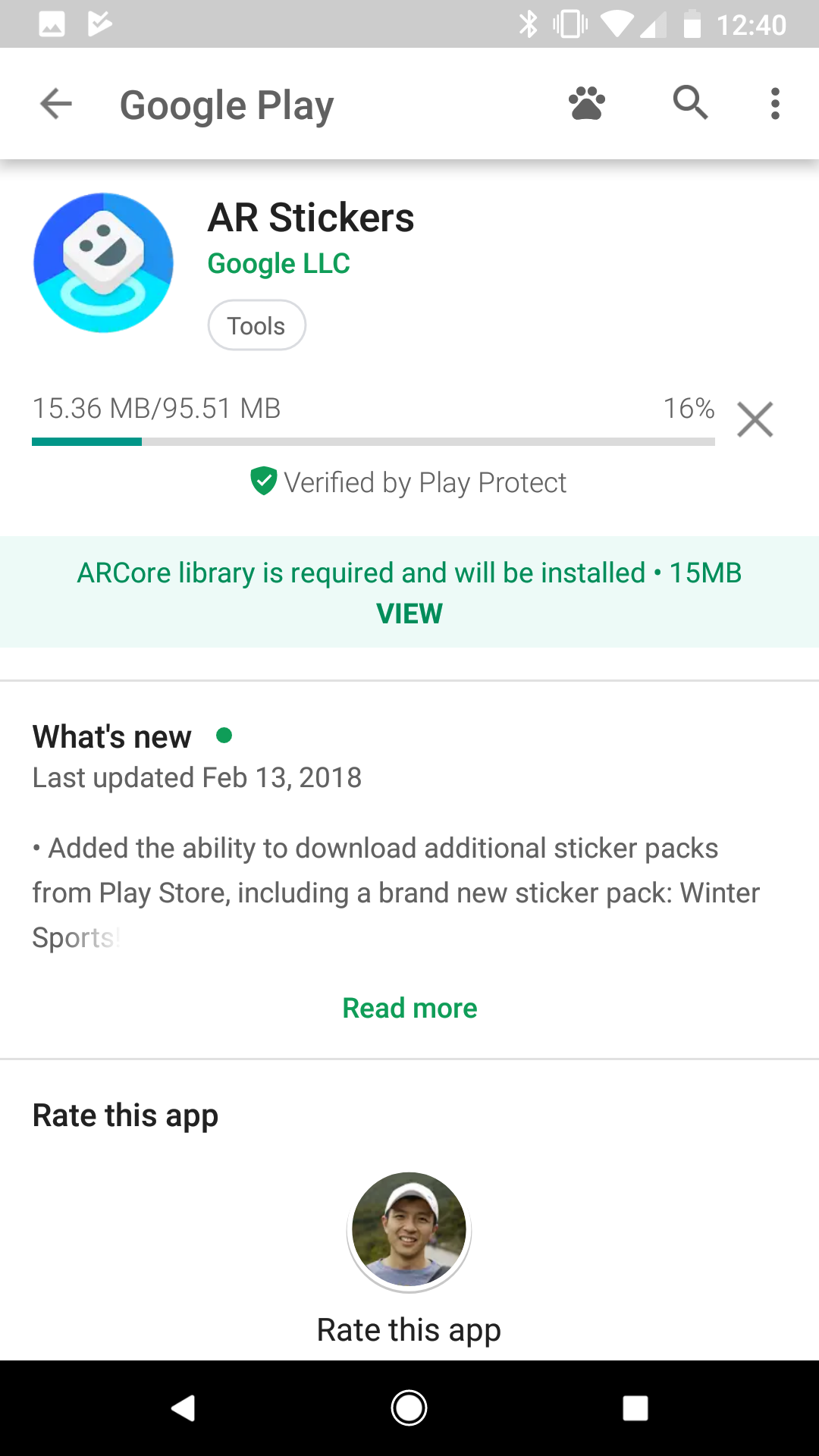Cancel the download with the X
Image resolution: width=819 pixels, height=1456 pixels.
[755, 419]
